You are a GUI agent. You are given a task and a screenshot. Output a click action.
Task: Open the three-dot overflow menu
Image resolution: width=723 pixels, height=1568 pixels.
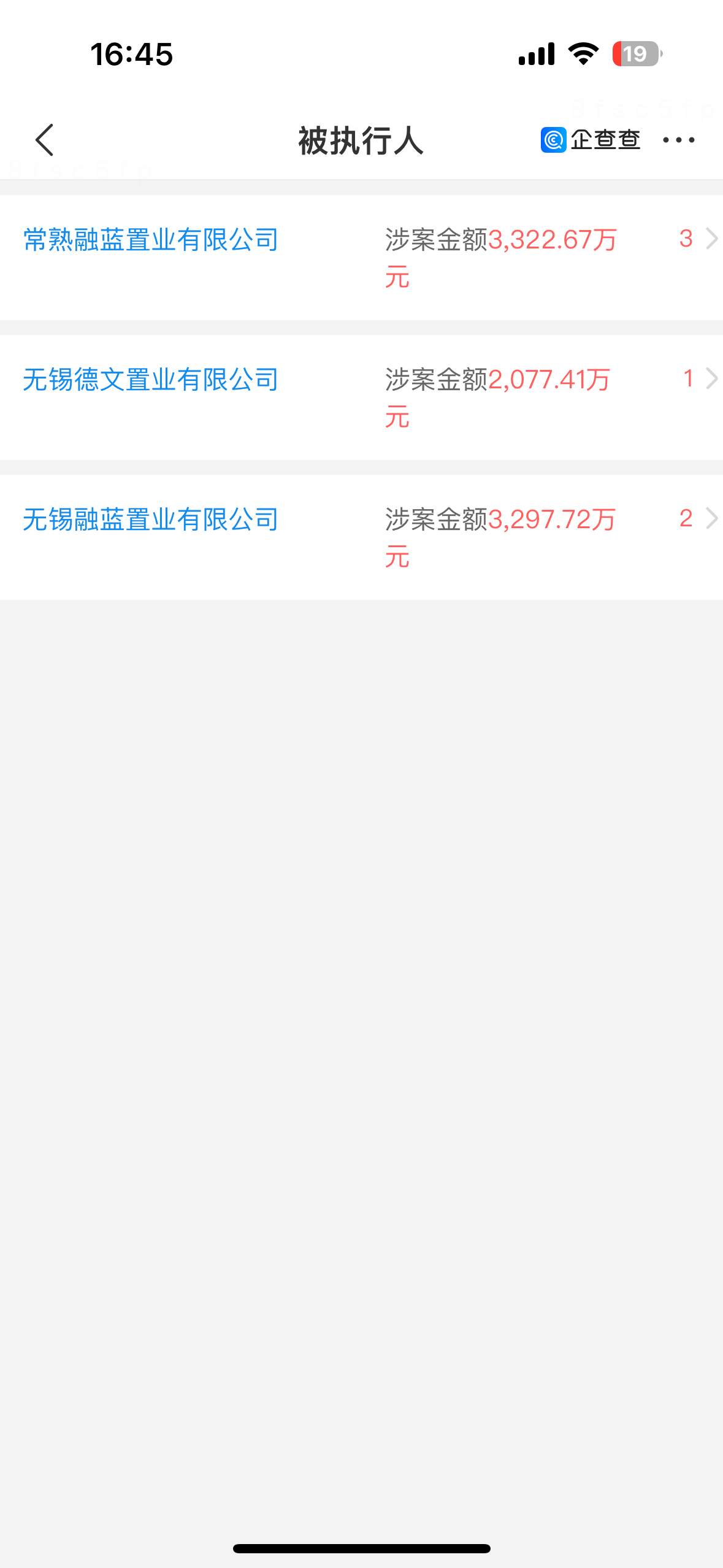[678, 140]
